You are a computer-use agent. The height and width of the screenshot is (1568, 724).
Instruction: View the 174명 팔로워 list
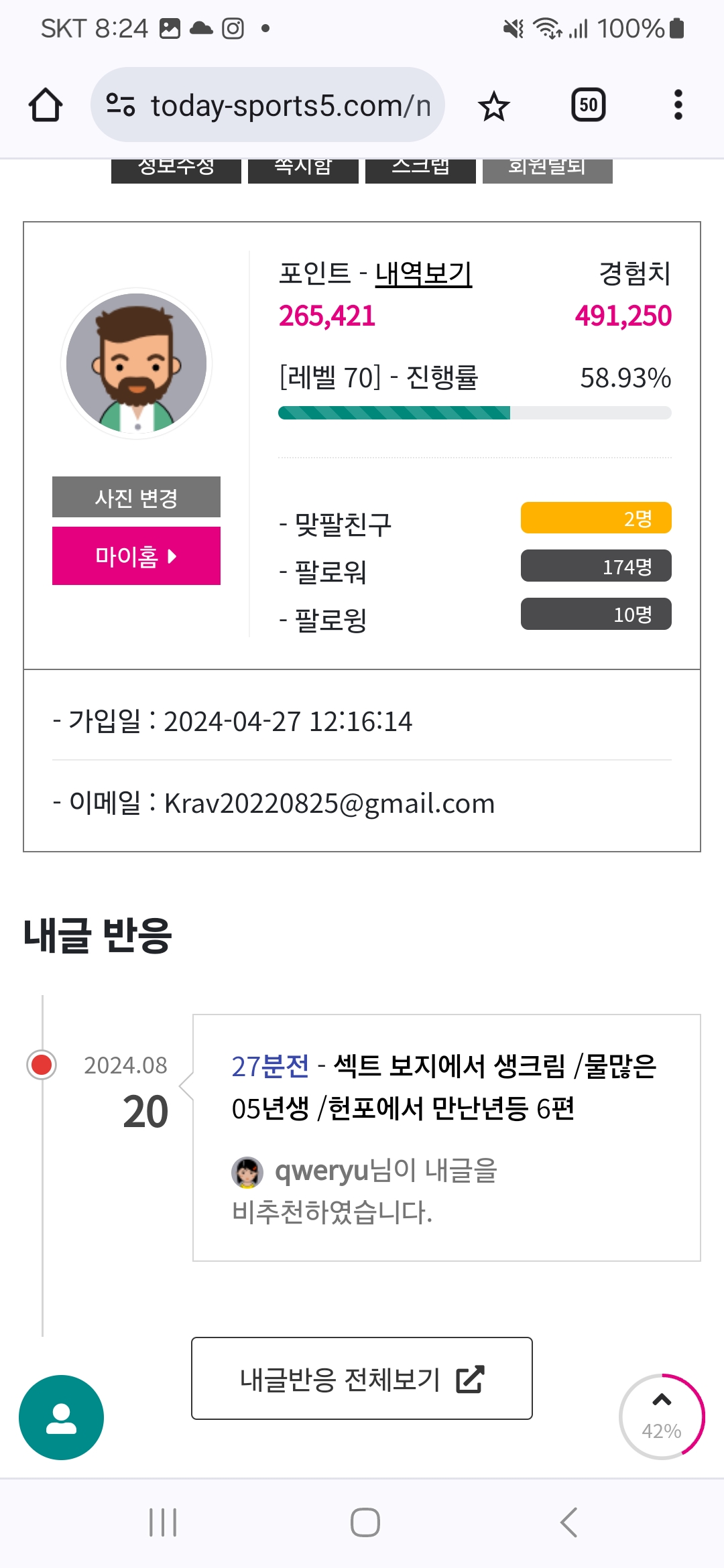[x=596, y=566]
